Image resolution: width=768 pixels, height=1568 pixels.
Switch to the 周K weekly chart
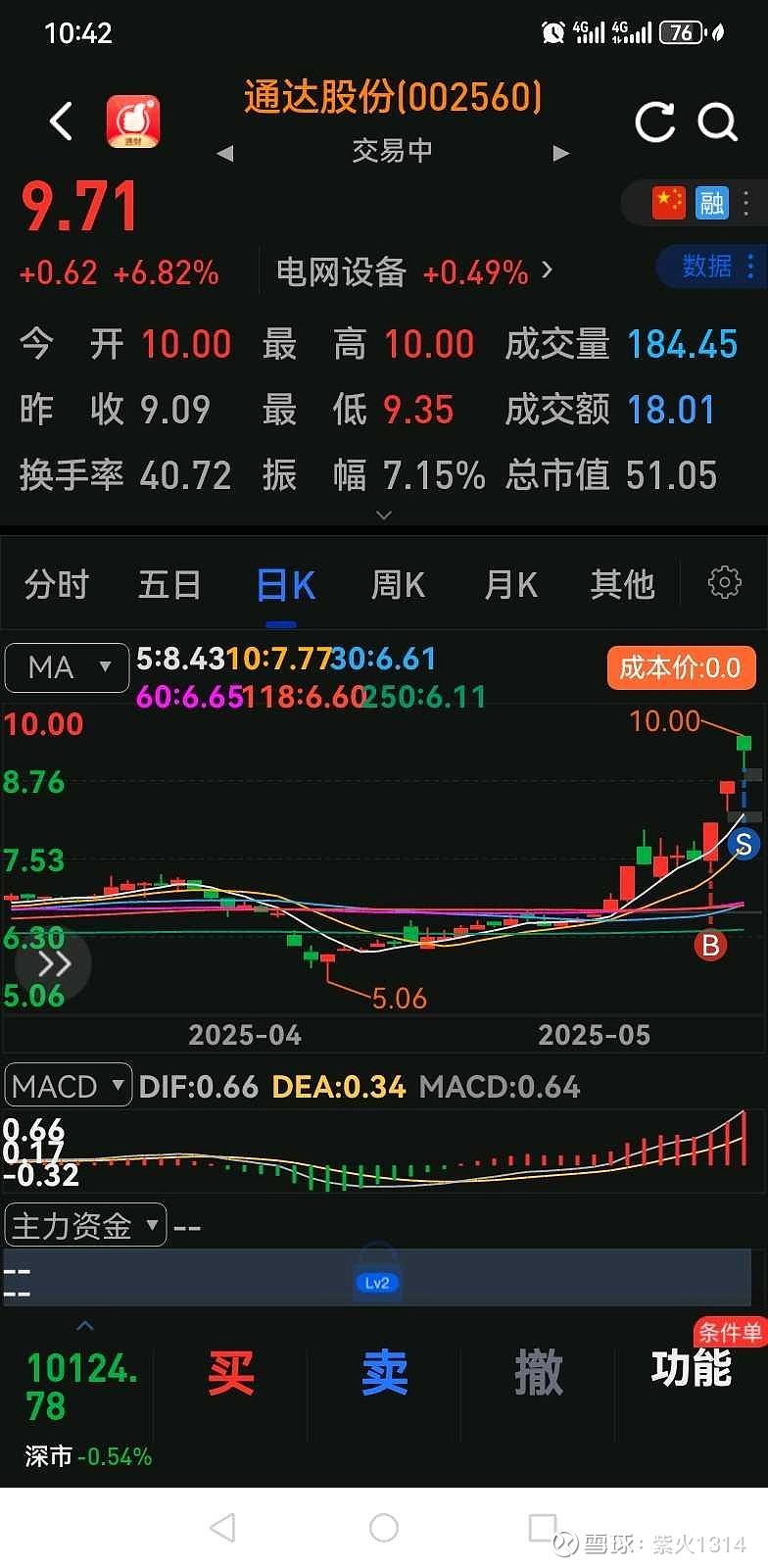397,583
